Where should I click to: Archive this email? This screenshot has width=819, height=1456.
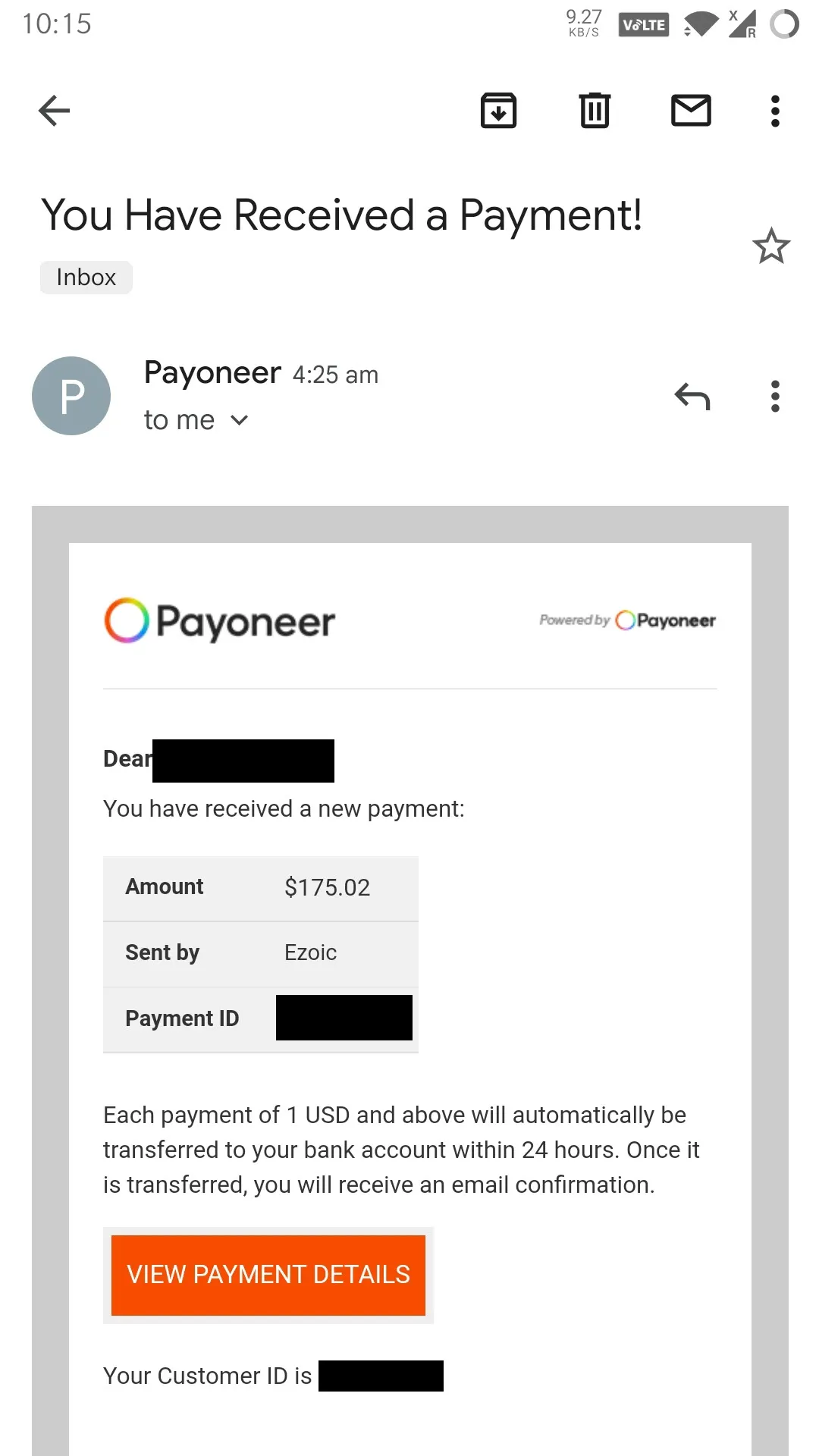tap(498, 111)
